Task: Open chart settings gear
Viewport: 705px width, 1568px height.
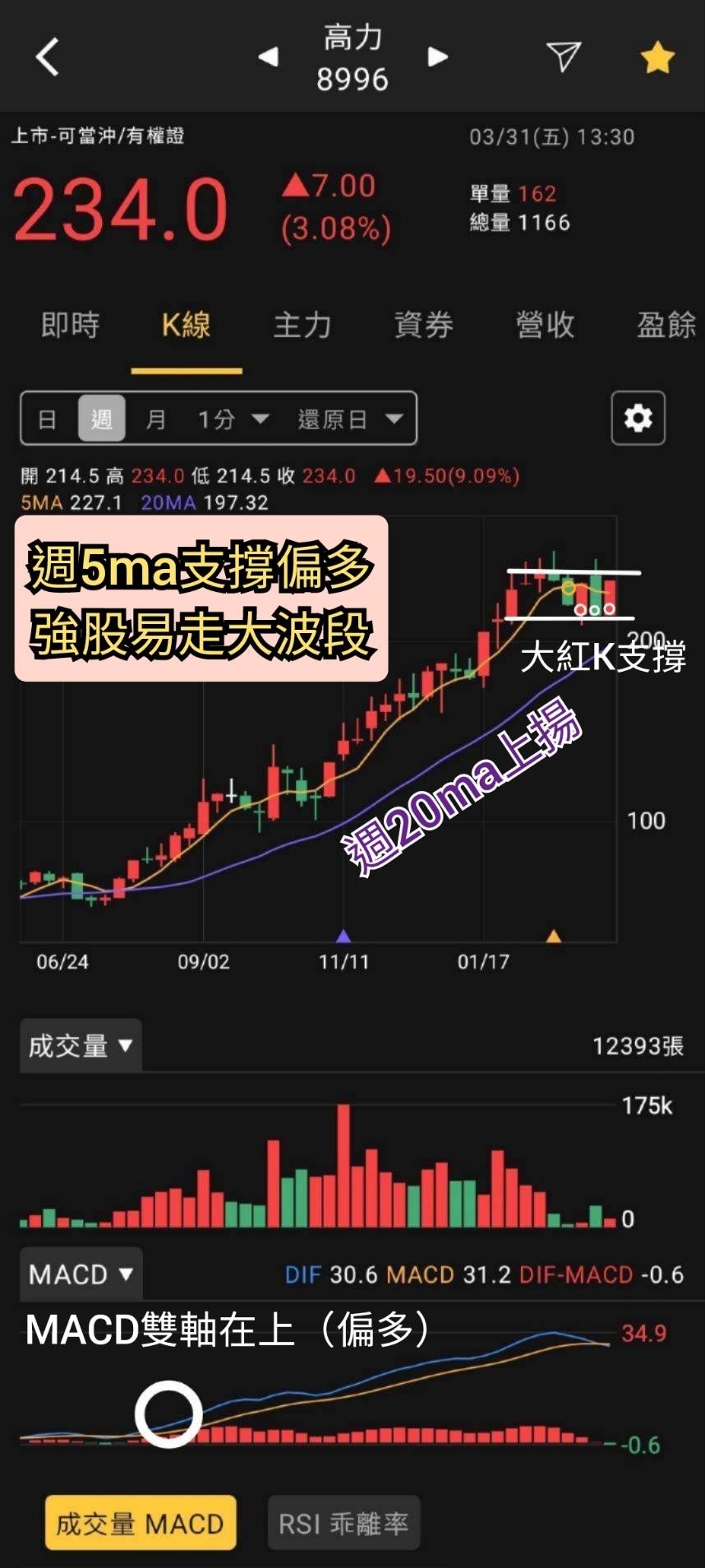Action: 638,419
